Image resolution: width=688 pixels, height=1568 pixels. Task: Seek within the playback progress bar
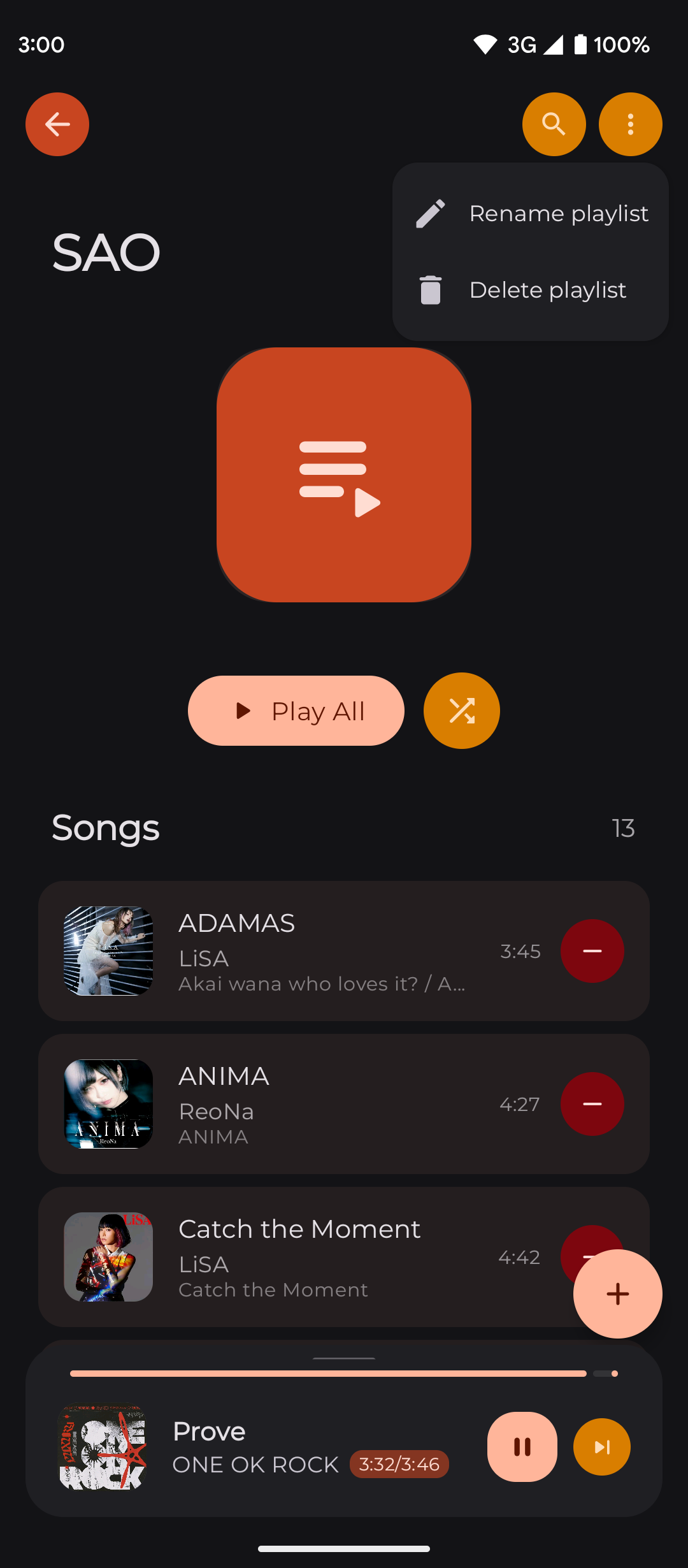pyautogui.click(x=328, y=1374)
